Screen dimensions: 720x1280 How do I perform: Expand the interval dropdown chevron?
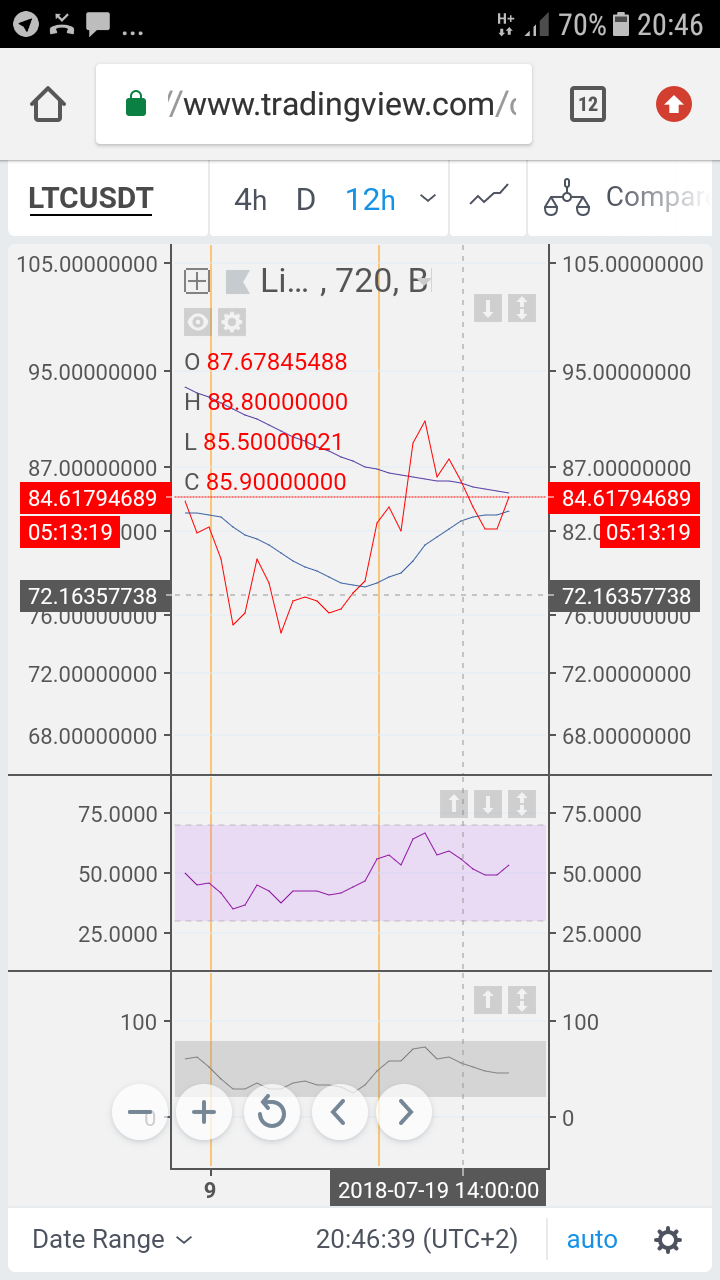(428, 199)
